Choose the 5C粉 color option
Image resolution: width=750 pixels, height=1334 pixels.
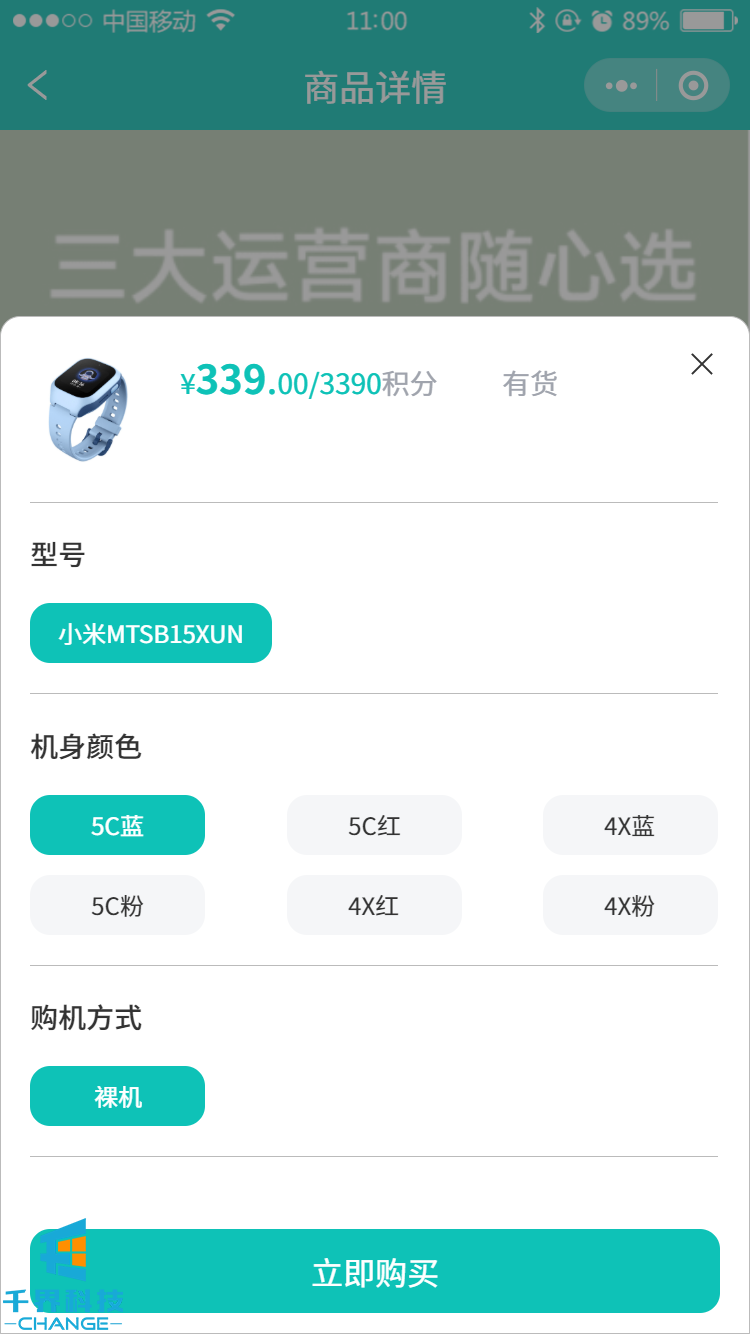[x=117, y=905]
